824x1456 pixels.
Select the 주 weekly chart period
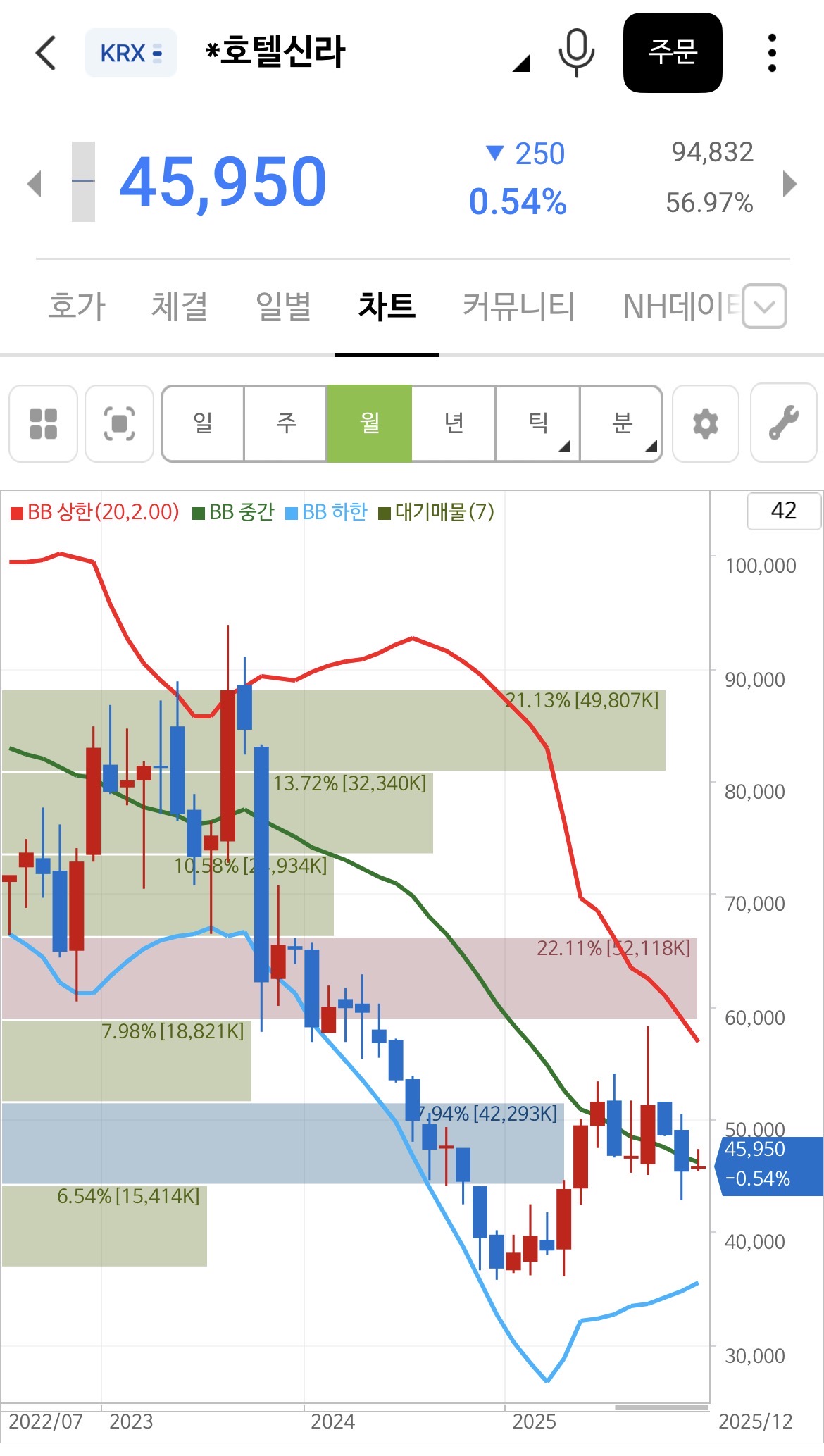(286, 423)
